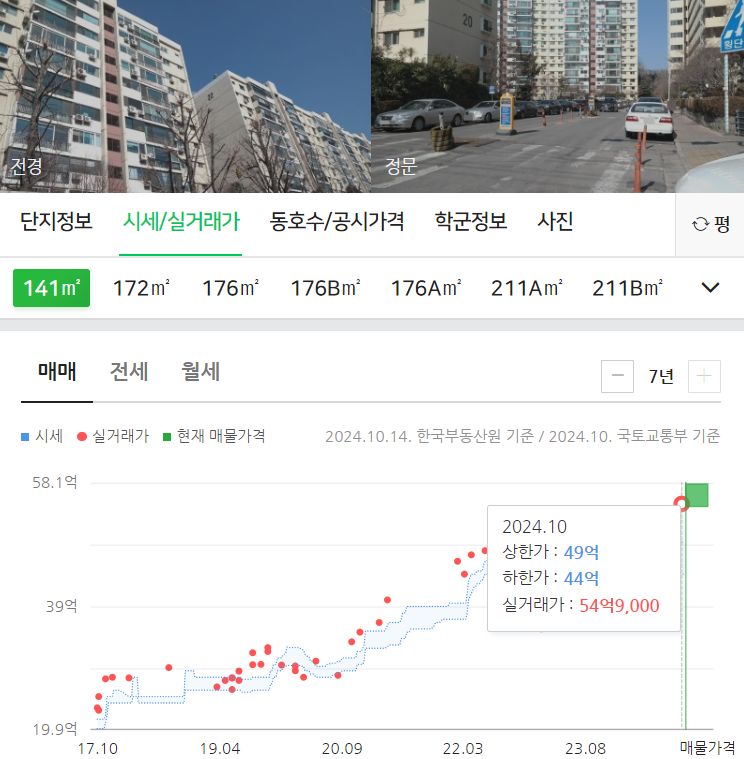This screenshot has height=759, width=744.
Task: Pick the 211B㎡ size option
Action: [627, 288]
